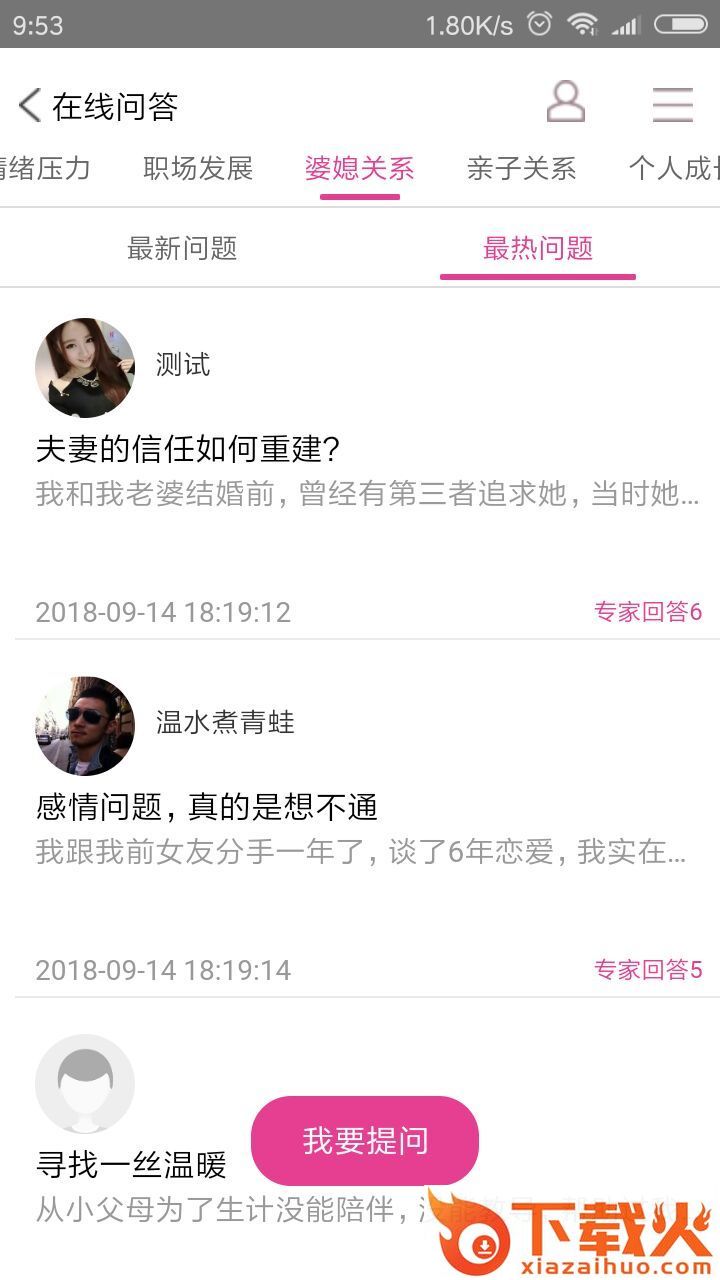View avatar of user 温水煮青蛙

85,725
